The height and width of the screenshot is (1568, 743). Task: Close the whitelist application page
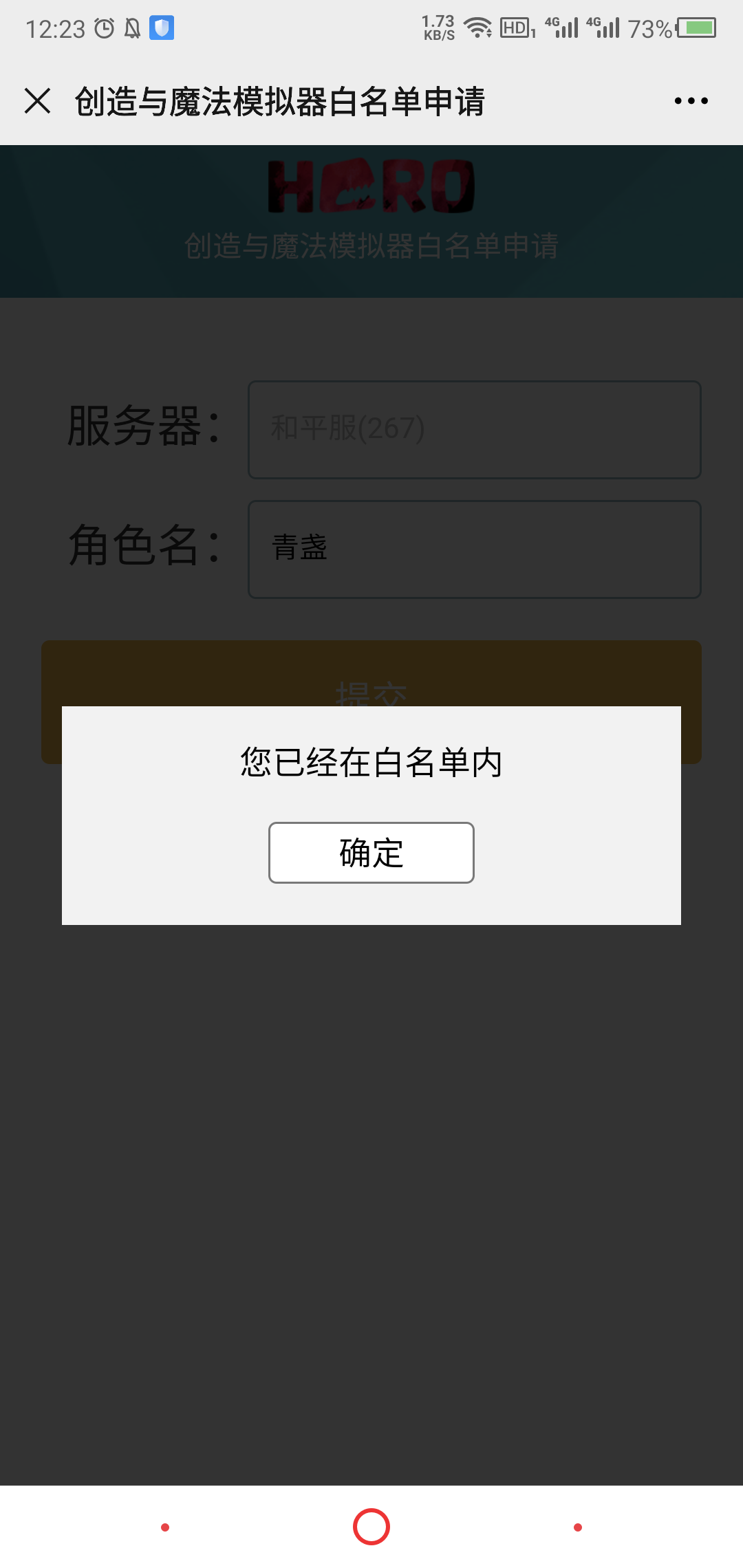pos(39,100)
